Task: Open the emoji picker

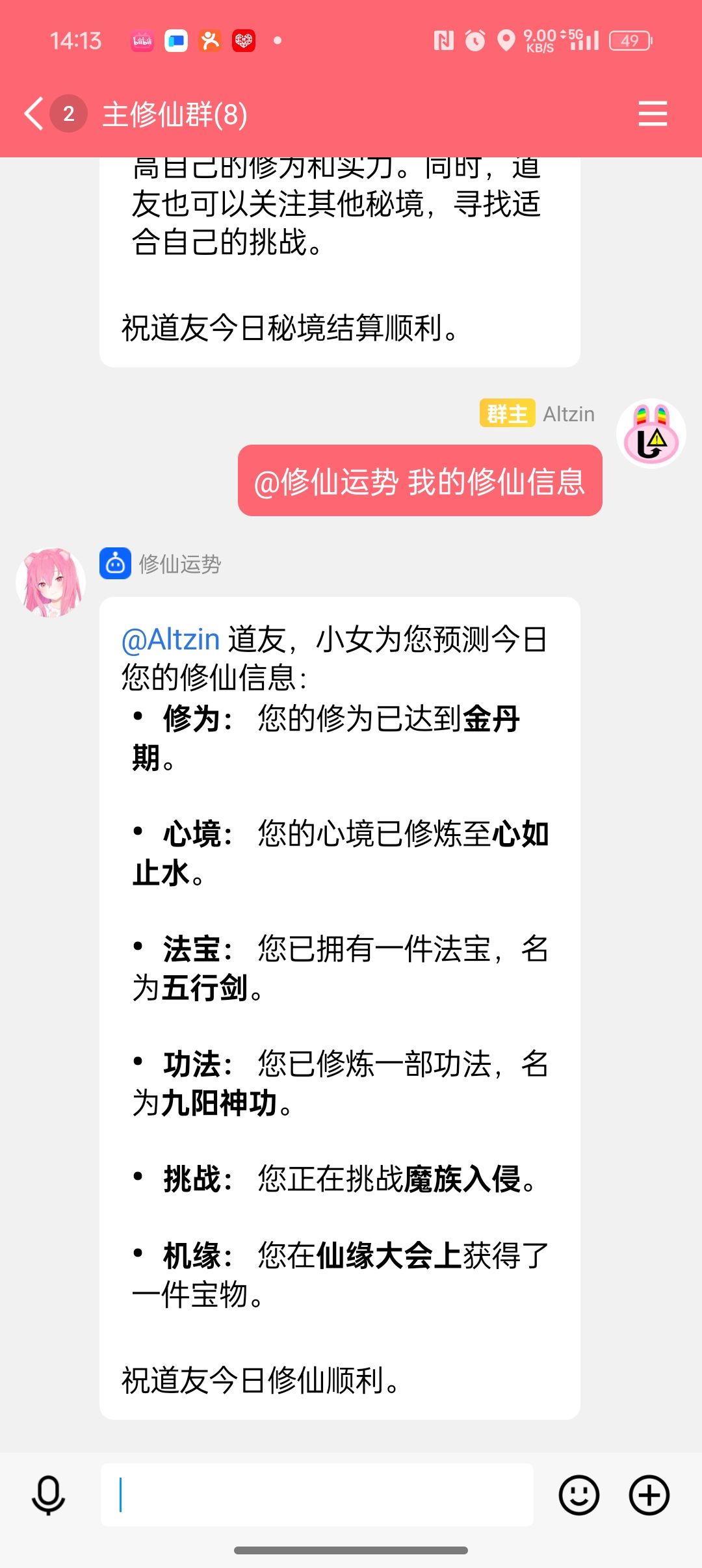Action: coord(578,1495)
